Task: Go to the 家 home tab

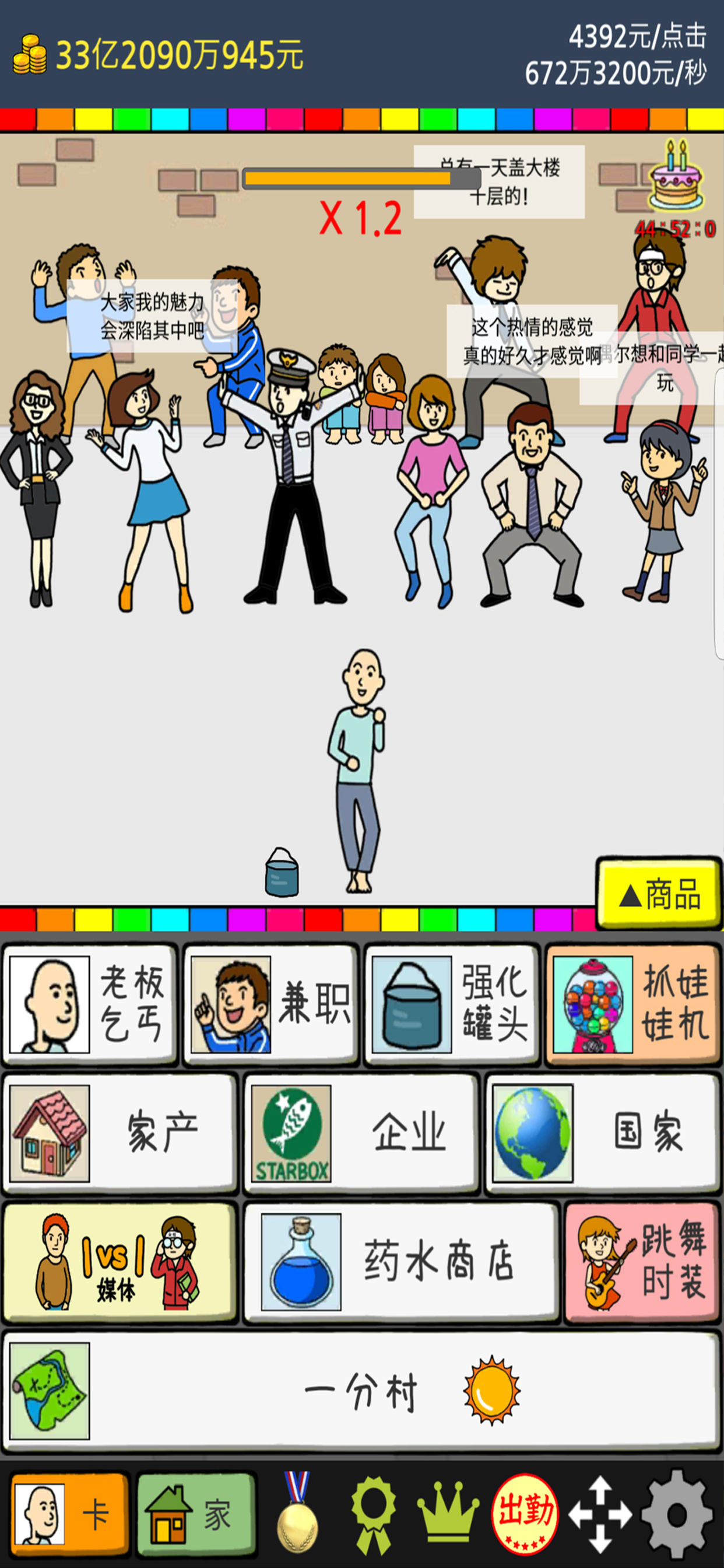Action: tap(196, 1515)
